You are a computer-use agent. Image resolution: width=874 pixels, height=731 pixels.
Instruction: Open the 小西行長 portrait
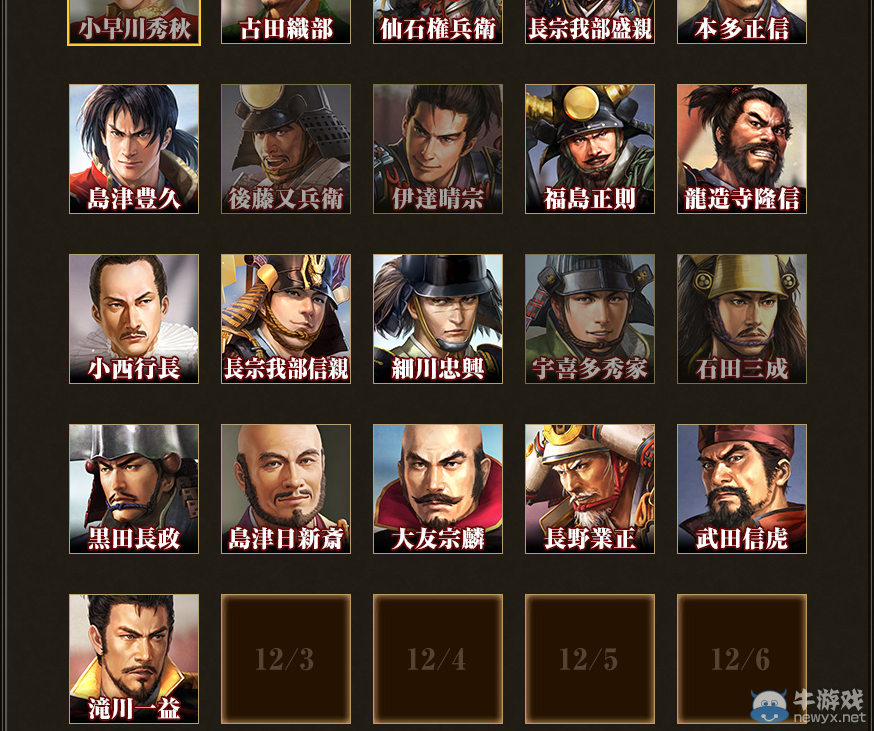pos(134,318)
